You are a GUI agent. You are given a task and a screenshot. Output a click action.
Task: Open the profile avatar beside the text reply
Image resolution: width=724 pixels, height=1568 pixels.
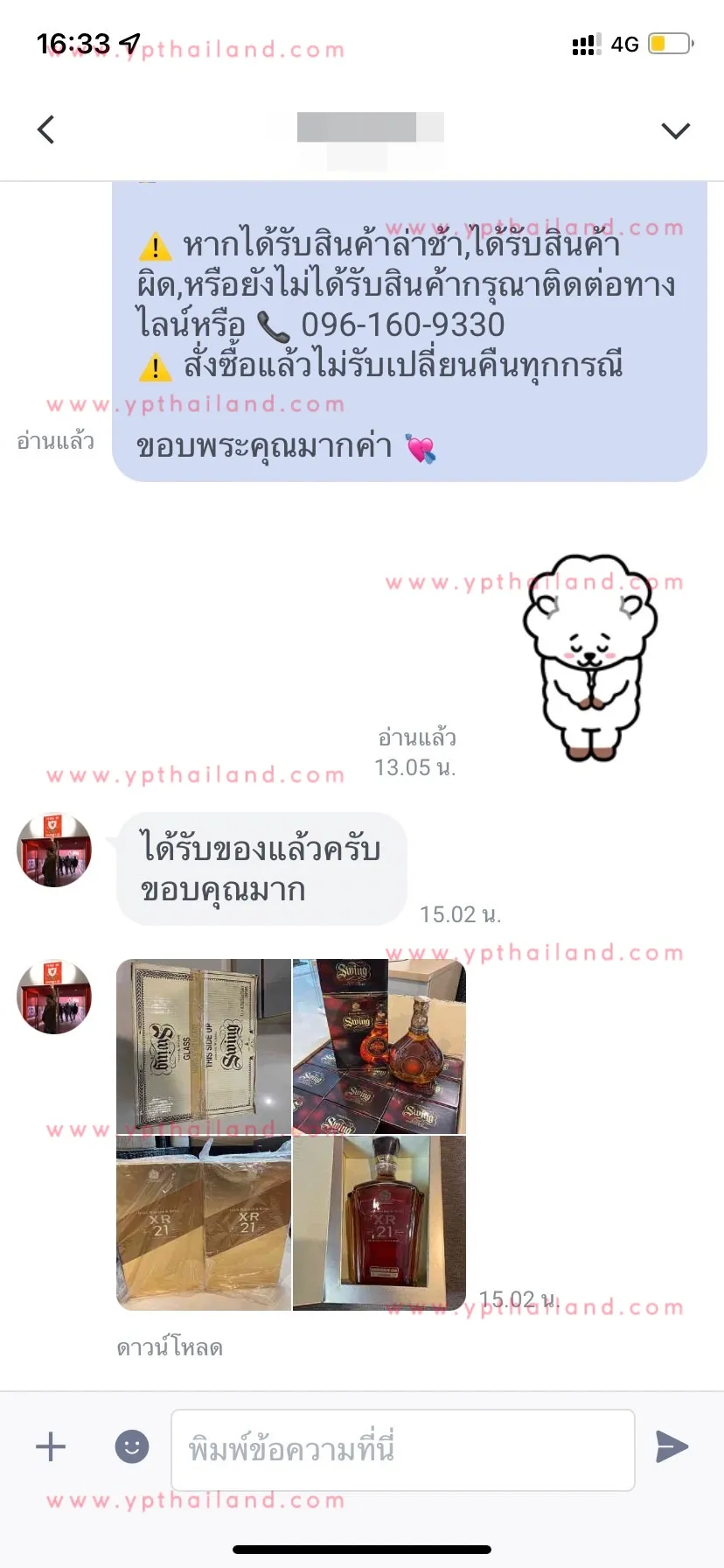[54, 850]
